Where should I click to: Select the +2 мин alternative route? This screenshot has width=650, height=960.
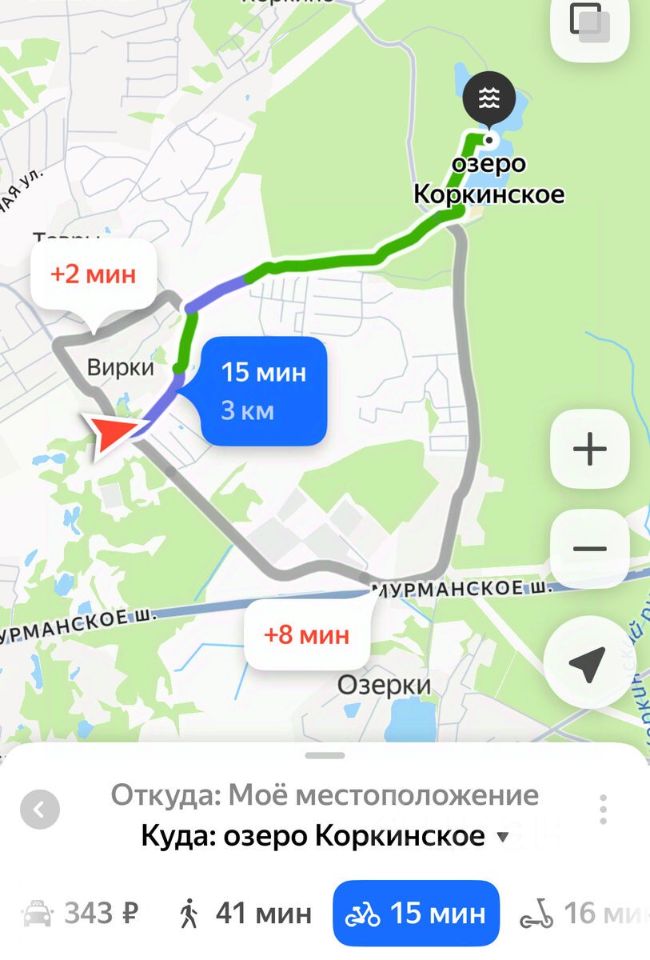(95, 273)
